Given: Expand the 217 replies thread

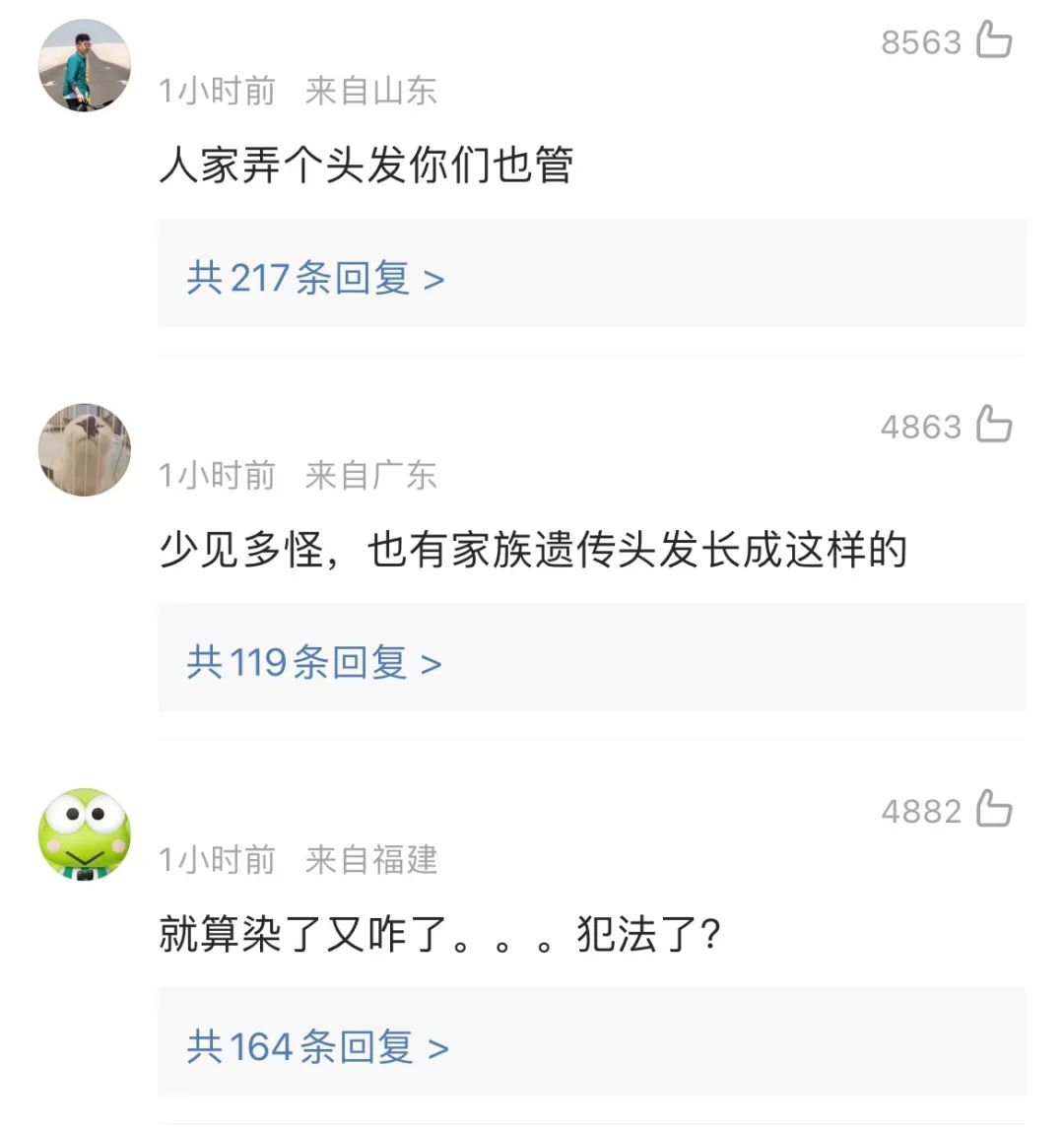Looking at the screenshot, I should click(311, 279).
